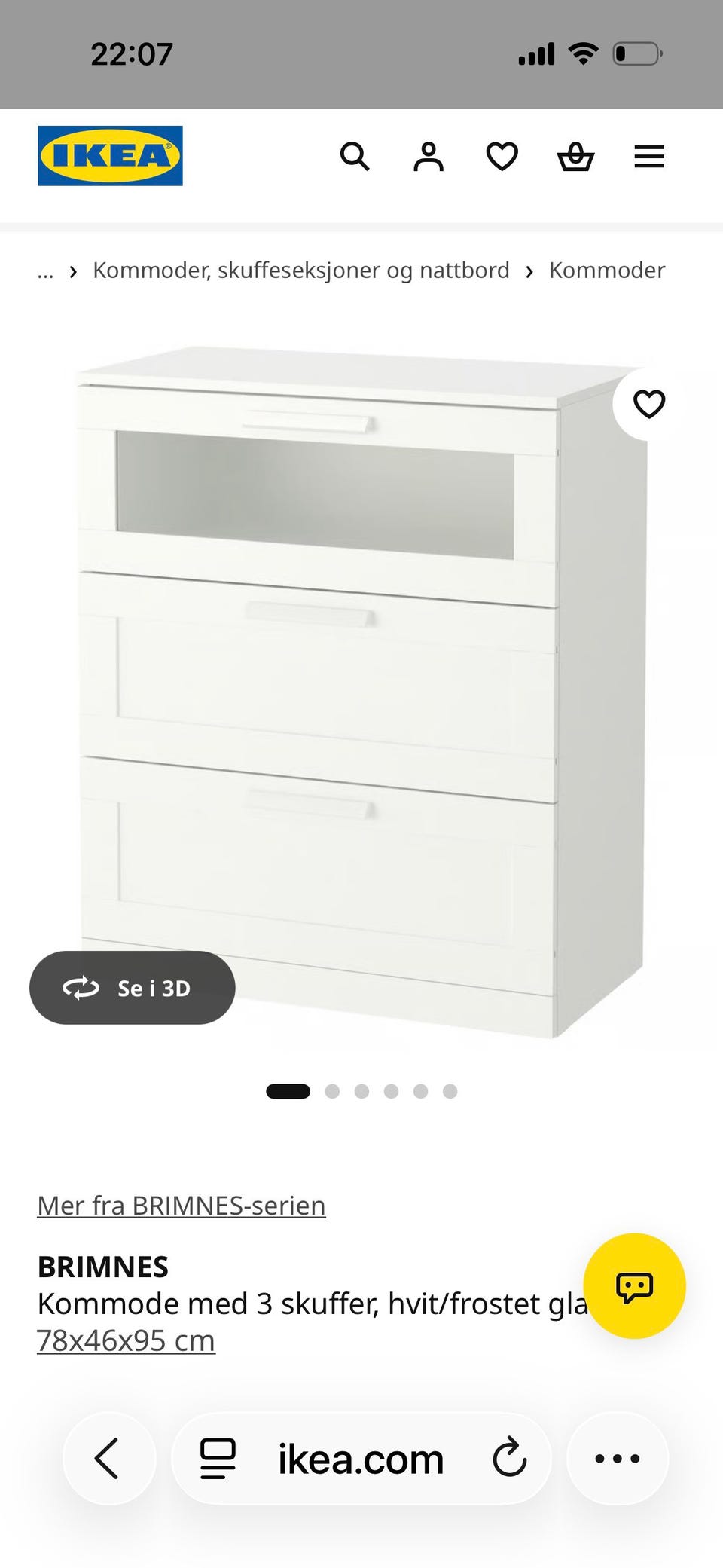This screenshot has height=1568, width=723.
Task: Open the Kommoder breadcrumb link
Action: coord(607,271)
